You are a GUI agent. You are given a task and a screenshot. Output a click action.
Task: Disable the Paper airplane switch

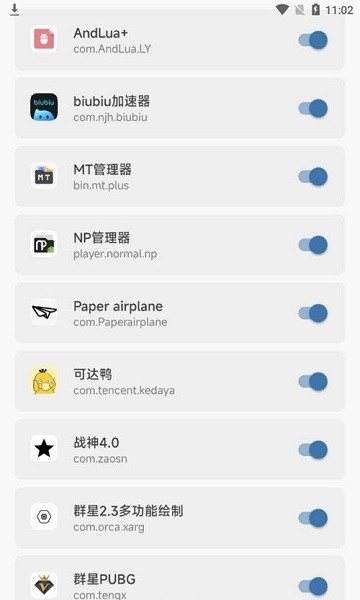tap(313, 313)
